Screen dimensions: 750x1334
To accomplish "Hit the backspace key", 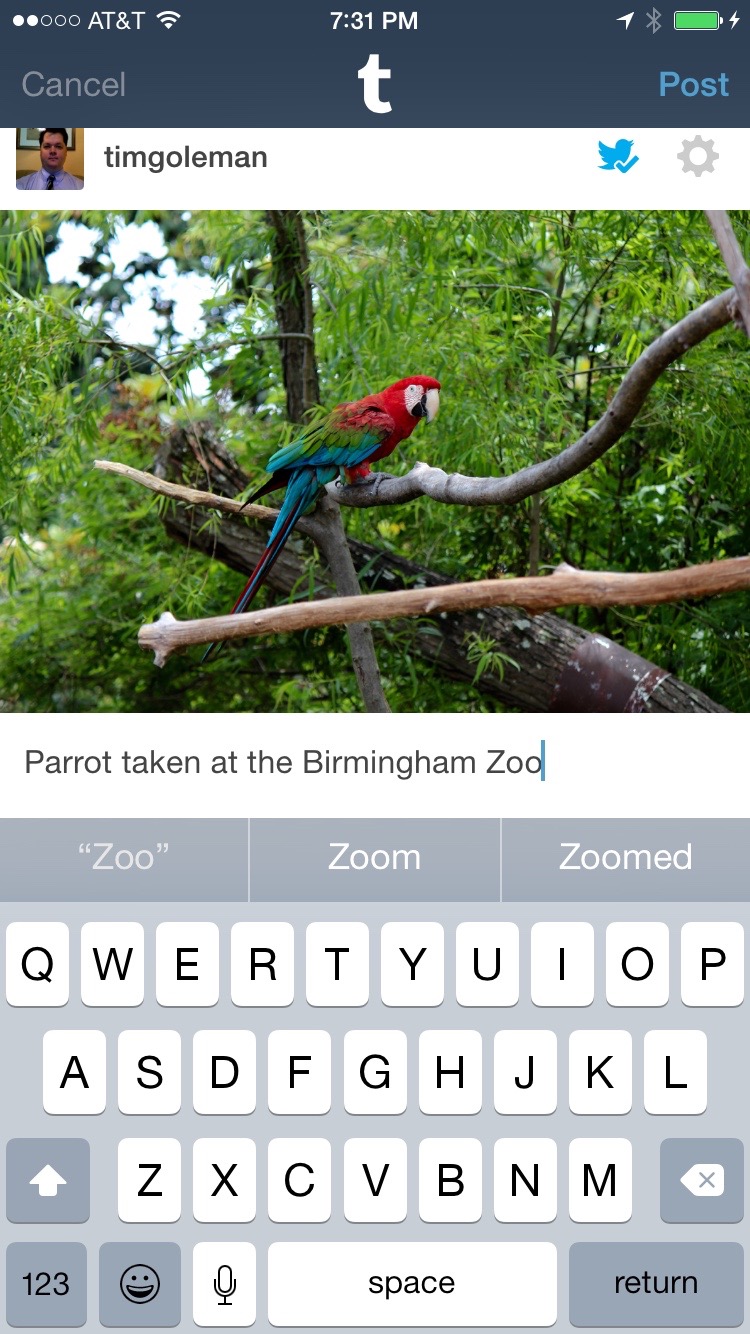I will coord(701,1180).
